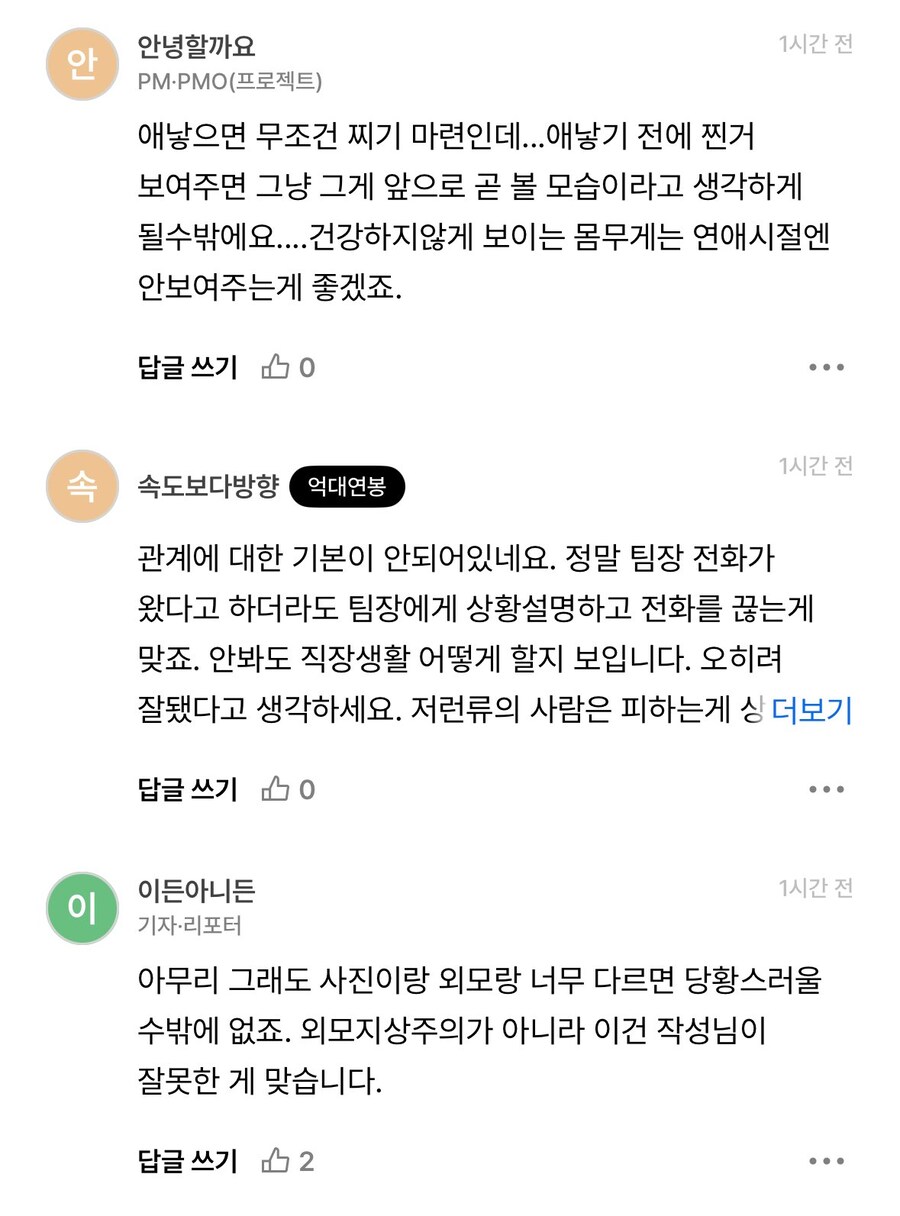Viewport: 900px width, 1216px height.
Task: Like 이든아니든's comment with the thumbs-up icon
Action: 277,1161
